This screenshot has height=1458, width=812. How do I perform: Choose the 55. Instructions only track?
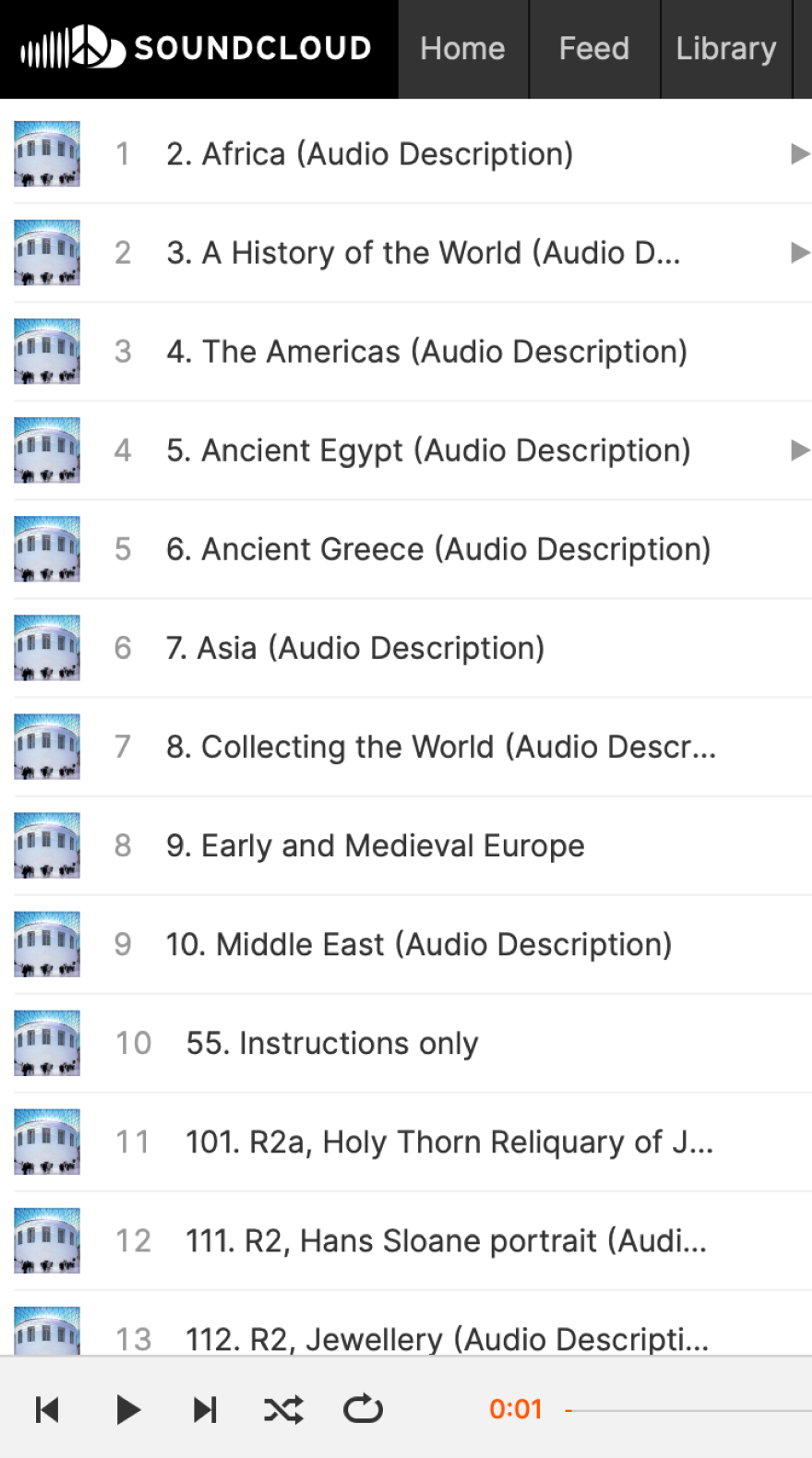(x=332, y=1043)
